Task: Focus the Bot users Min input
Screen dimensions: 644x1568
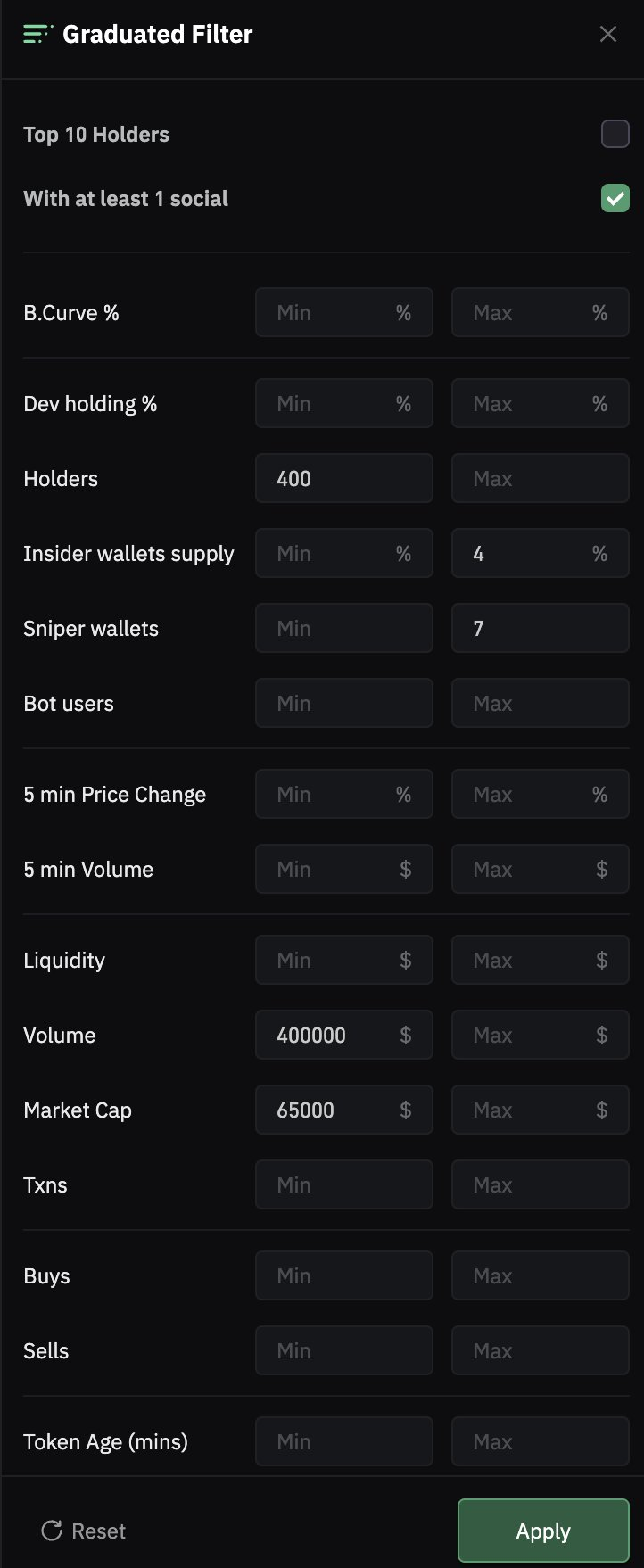Action: [343, 703]
